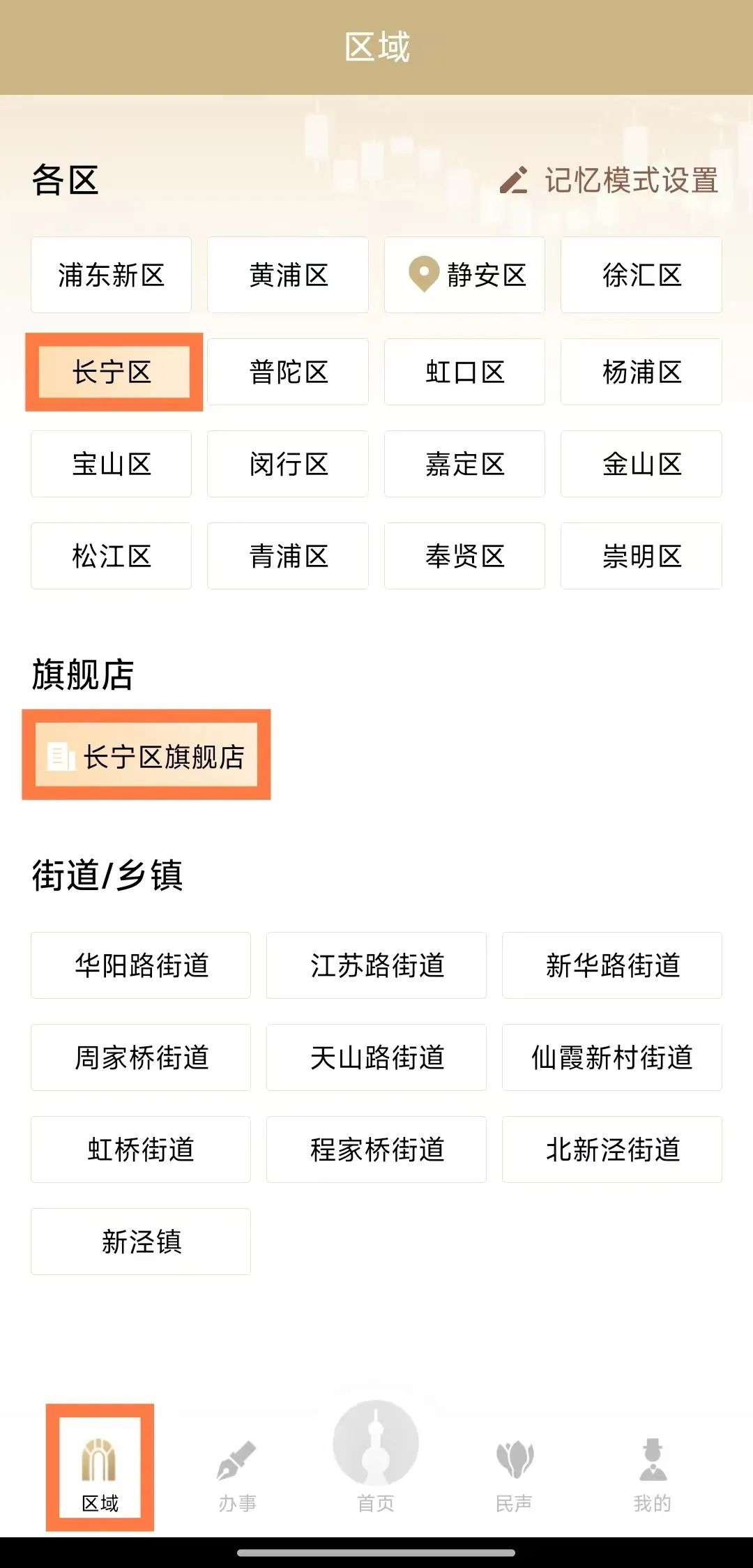Tap the 区域 tab

tap(100, 1468)
